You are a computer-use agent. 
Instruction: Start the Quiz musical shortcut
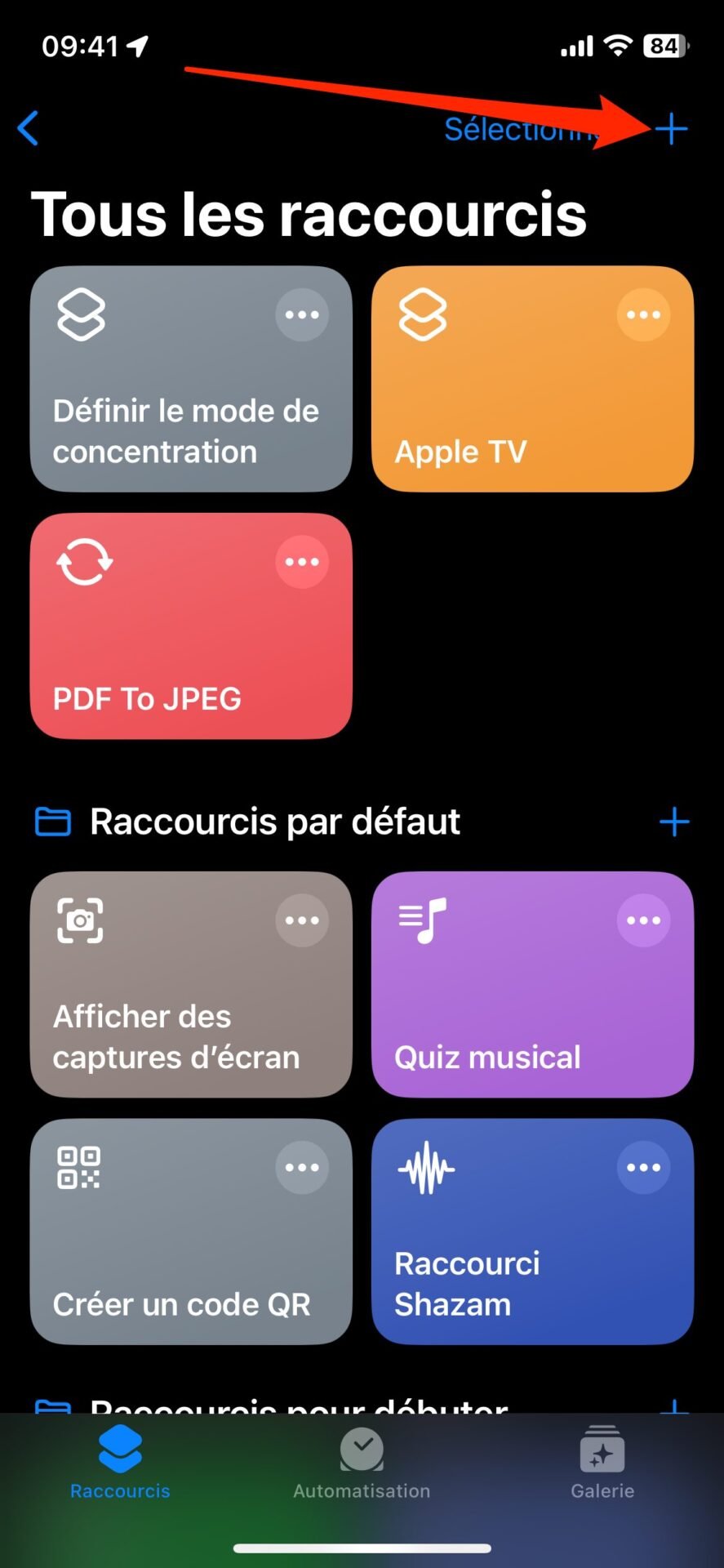tap(532, 985)
